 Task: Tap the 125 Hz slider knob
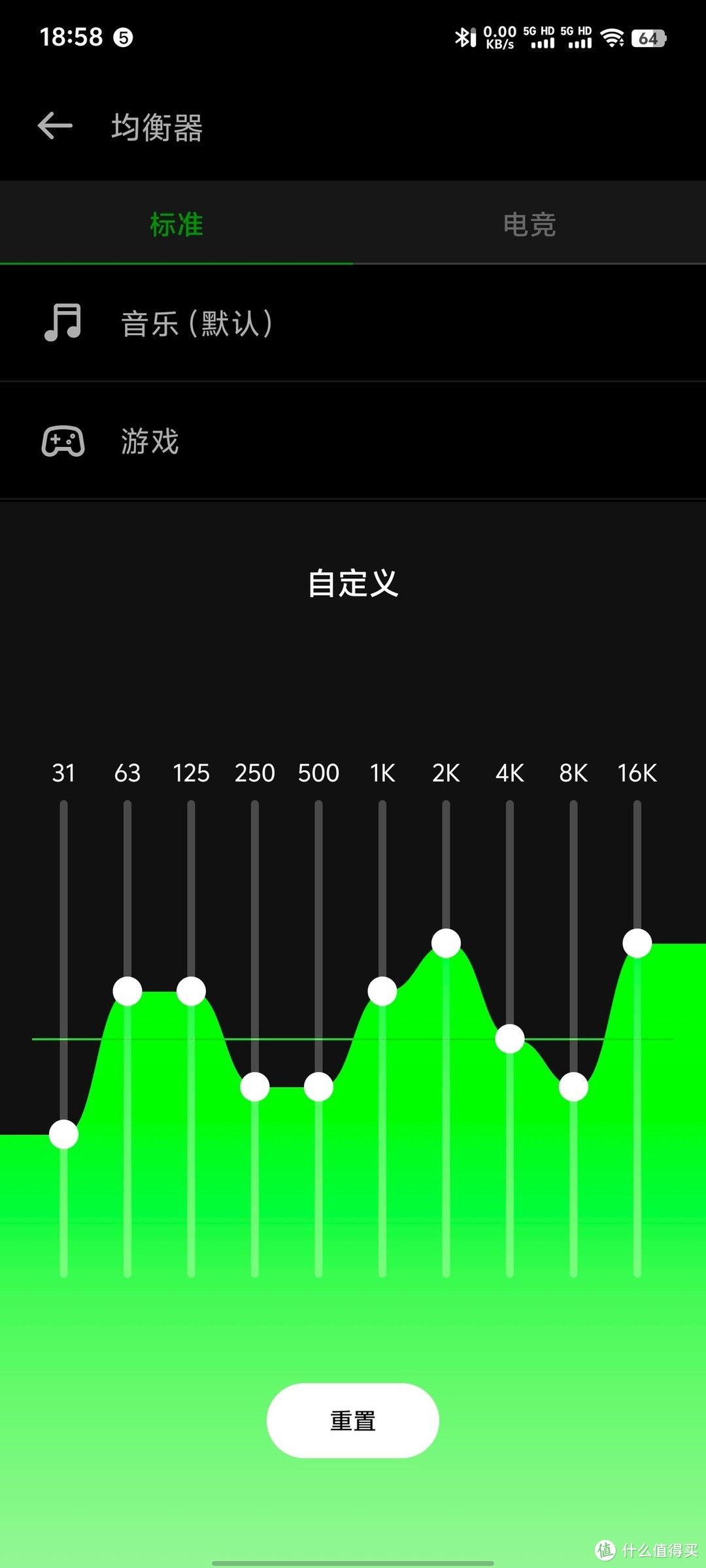[191, 991]
